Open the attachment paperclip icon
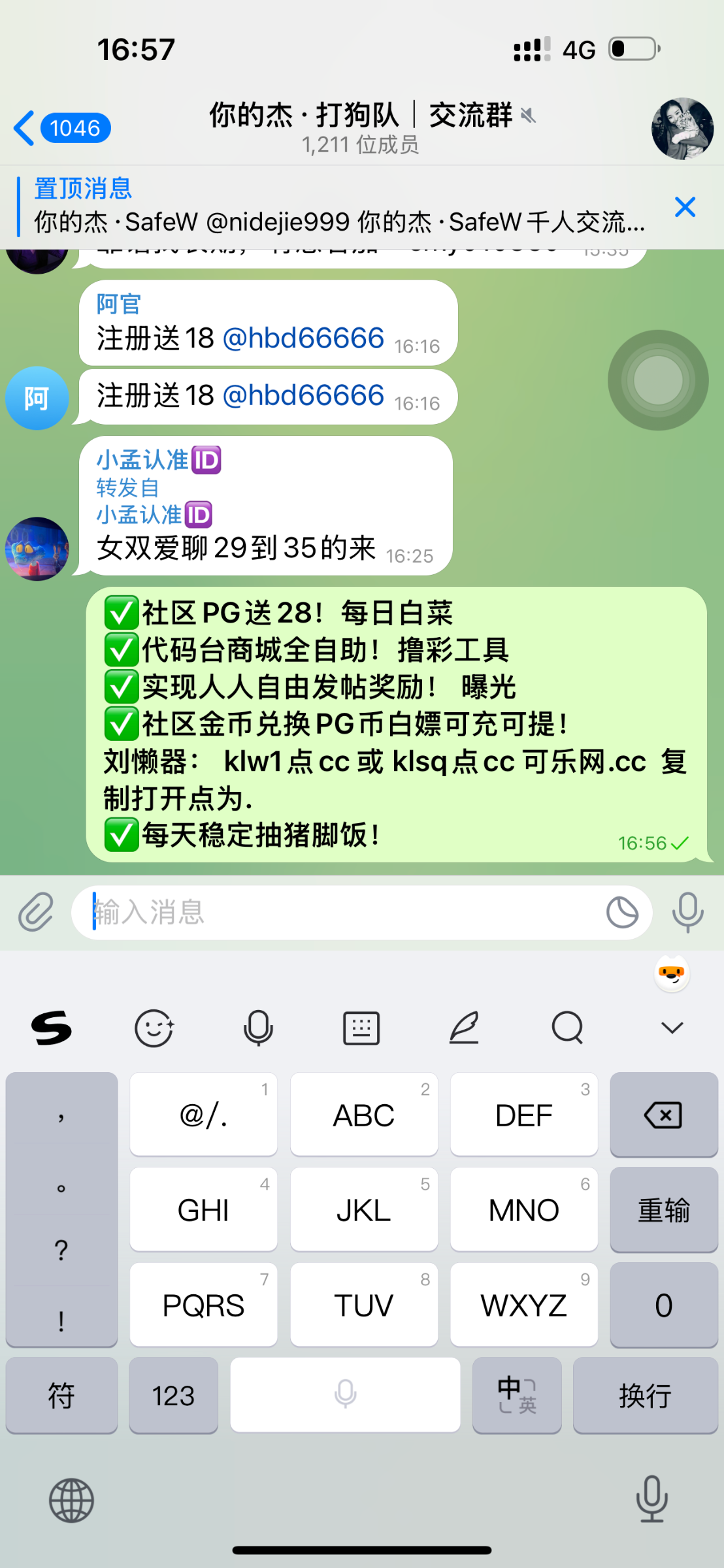Image resolution: width=724 pixels, height=1568 pixels. click(36, 912)
